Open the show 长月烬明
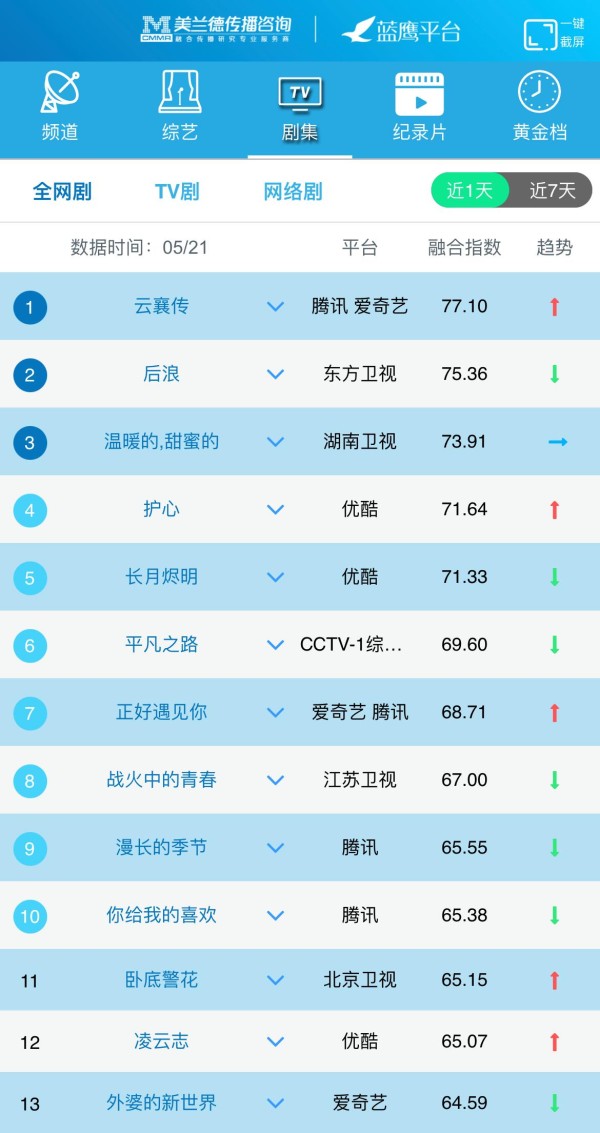Viewport: 600px width, 1133px height. tap(161, 577)
